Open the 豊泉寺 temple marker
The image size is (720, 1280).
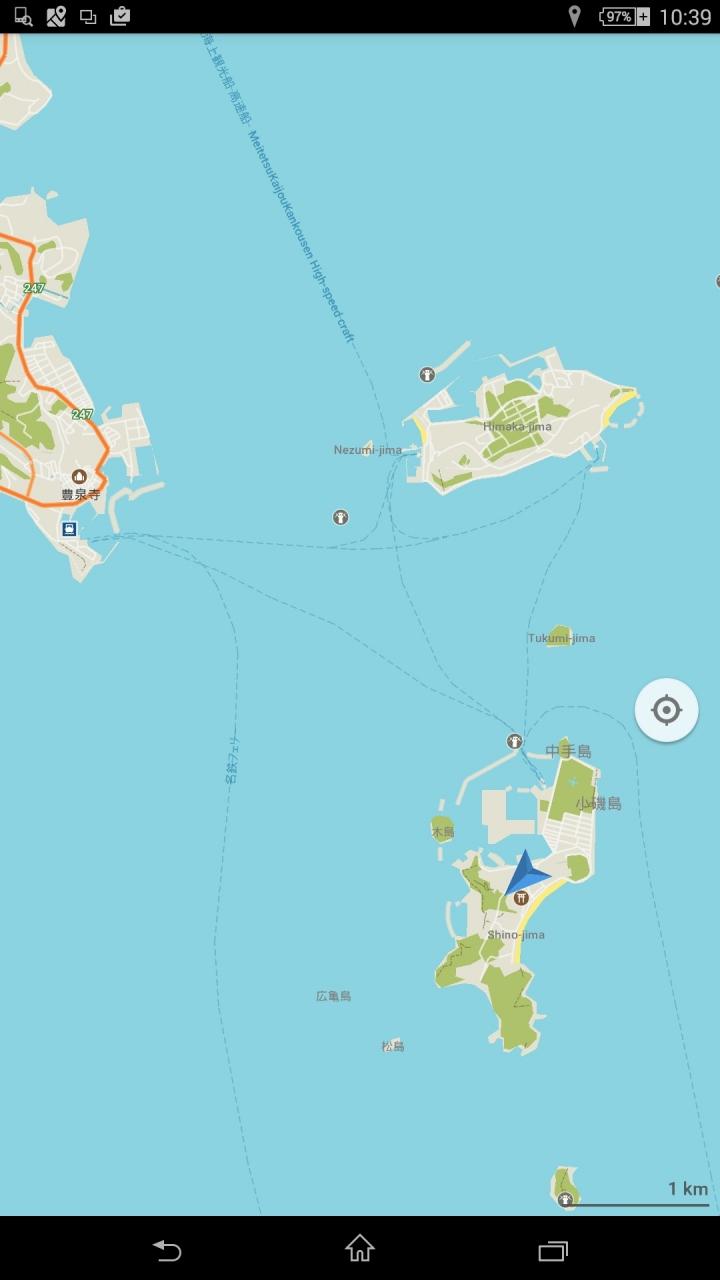(80, 477)
